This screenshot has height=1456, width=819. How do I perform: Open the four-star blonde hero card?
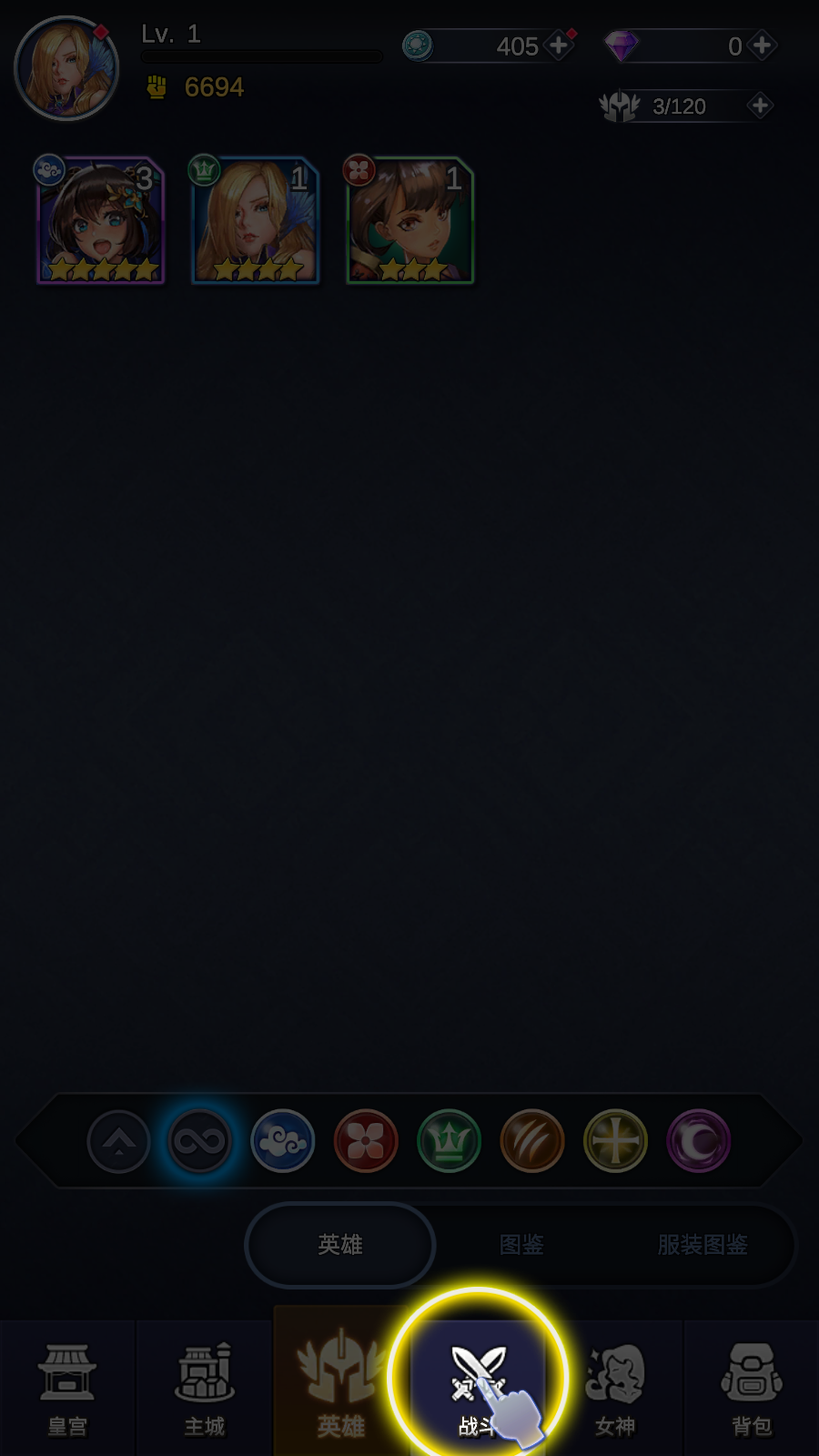coord(256,221)
